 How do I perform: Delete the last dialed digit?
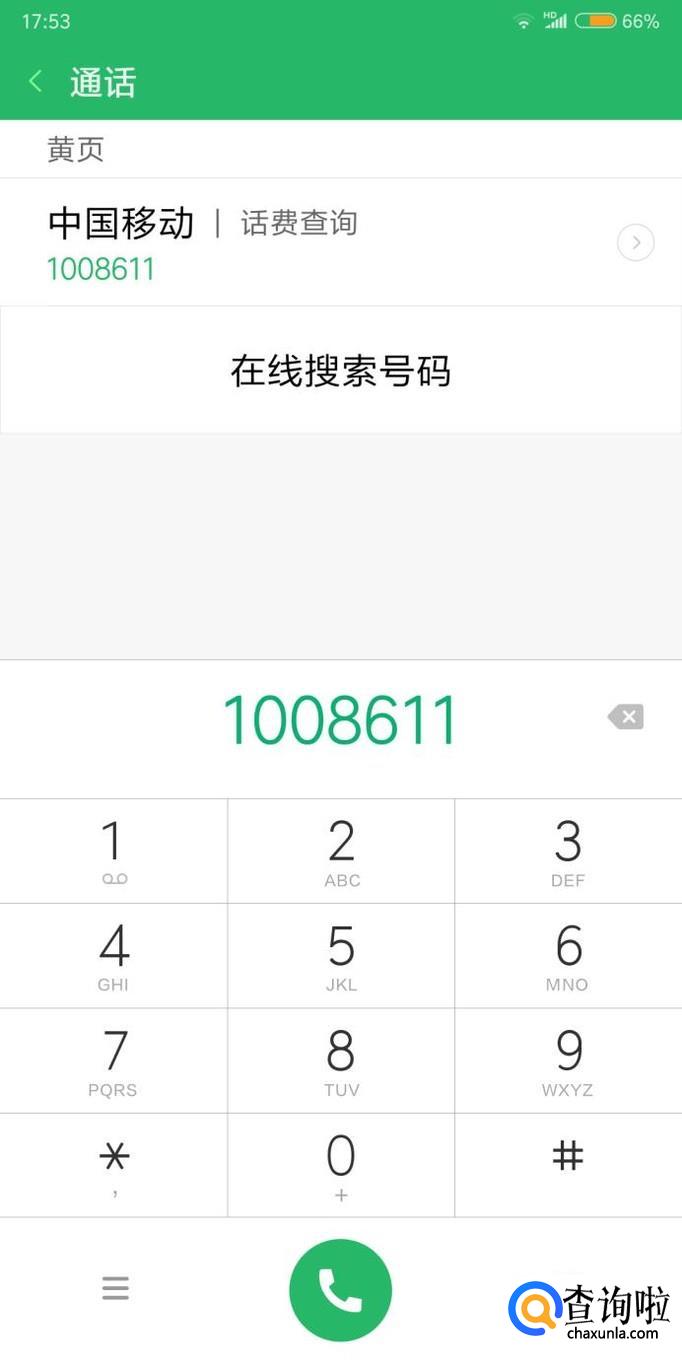point(626,716)
